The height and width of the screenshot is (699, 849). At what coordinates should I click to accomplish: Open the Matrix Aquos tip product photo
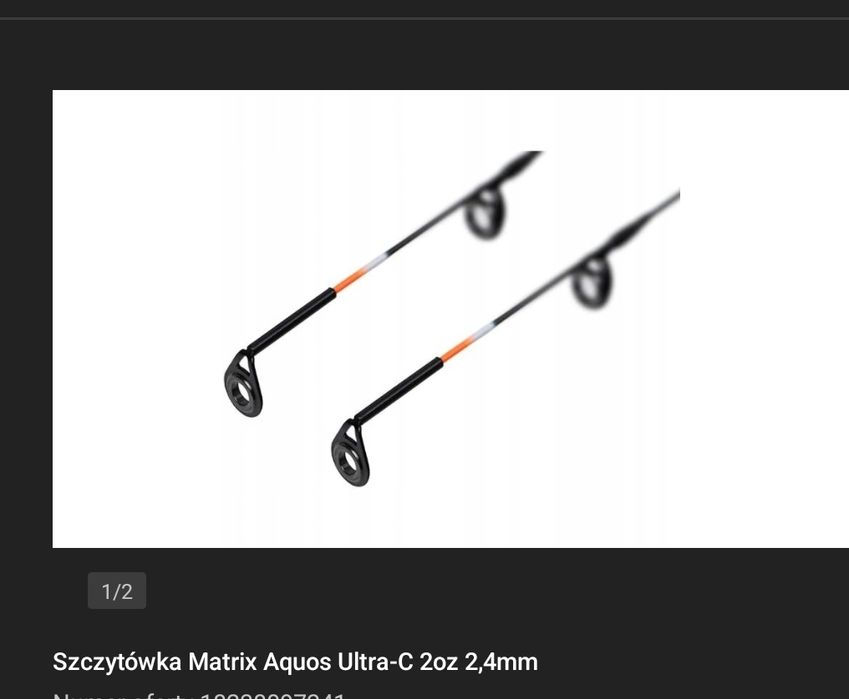pyautogui.click(x=450, y=319)
